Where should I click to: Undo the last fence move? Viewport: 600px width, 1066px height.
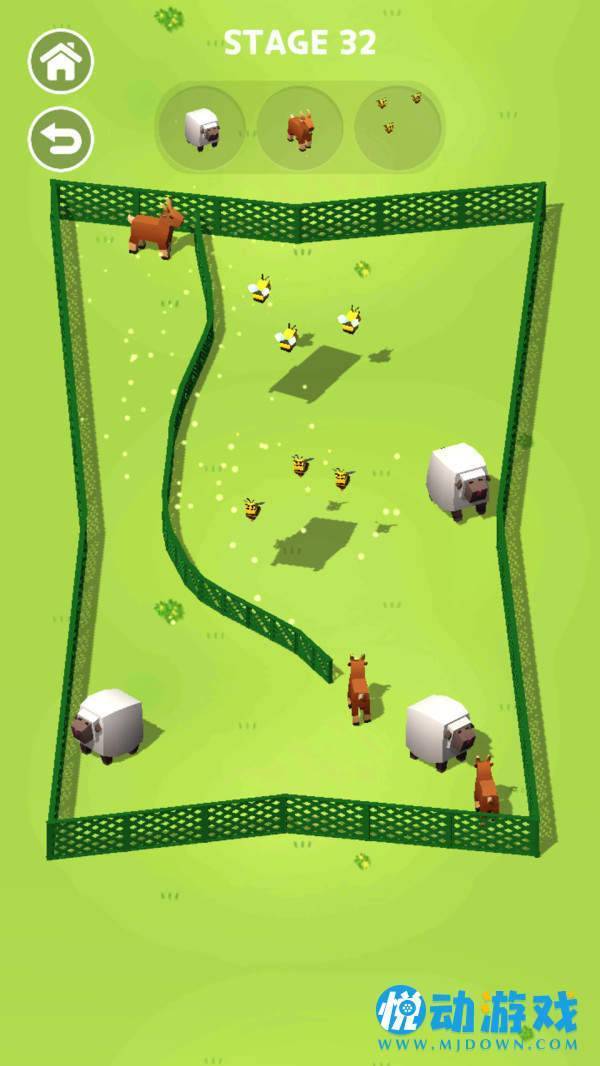61,138
